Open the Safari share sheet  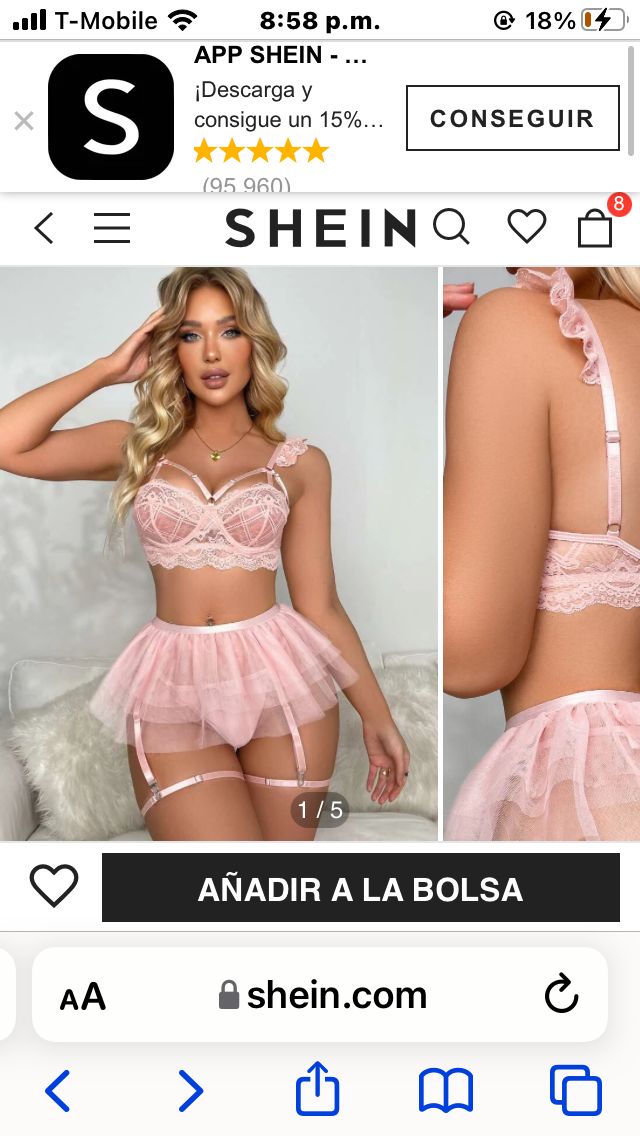(317, 1088)
